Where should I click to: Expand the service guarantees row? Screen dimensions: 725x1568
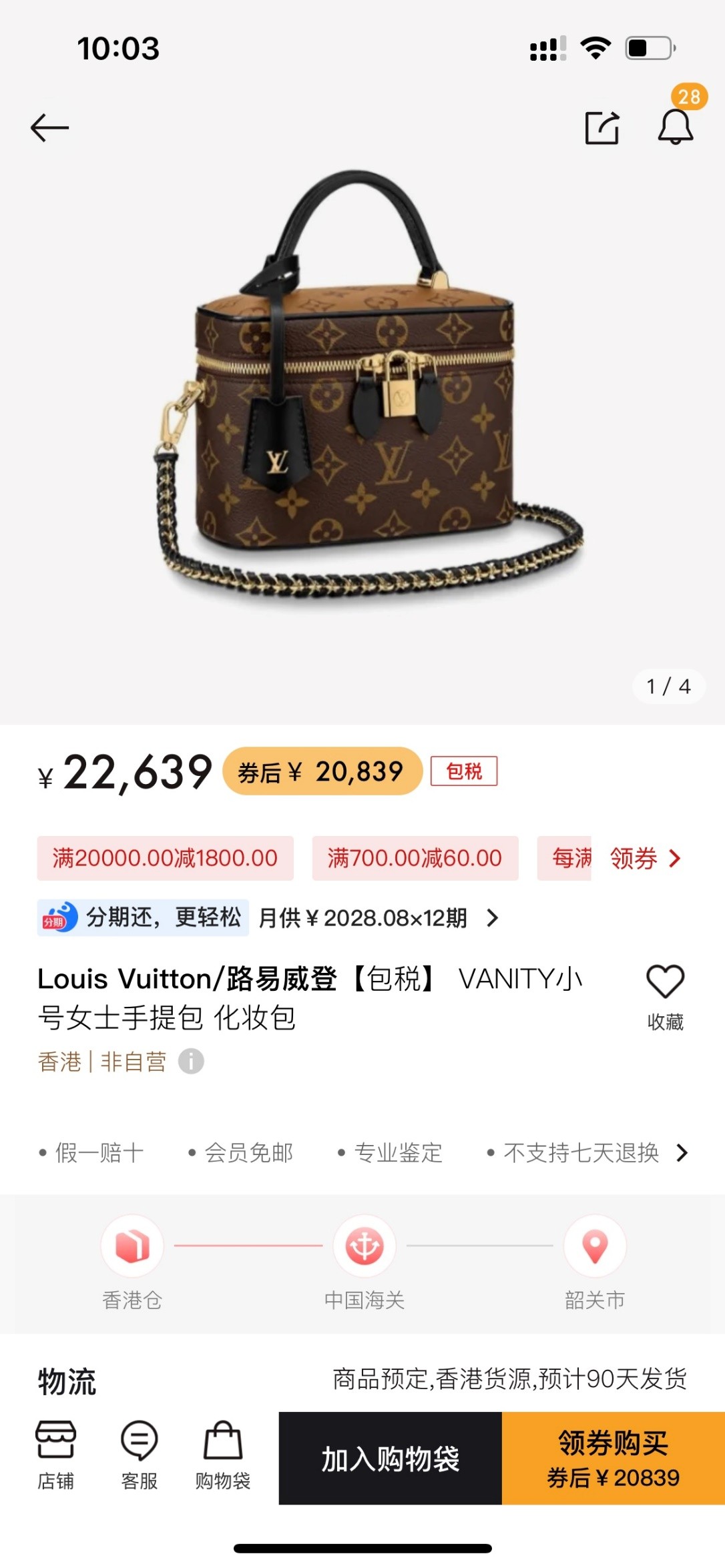coord(682,1152)
